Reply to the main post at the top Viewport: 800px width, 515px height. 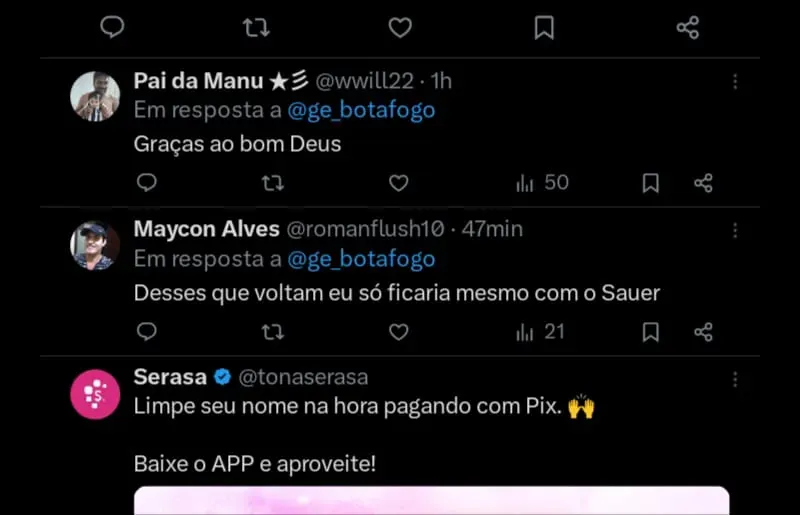[113, 27]
